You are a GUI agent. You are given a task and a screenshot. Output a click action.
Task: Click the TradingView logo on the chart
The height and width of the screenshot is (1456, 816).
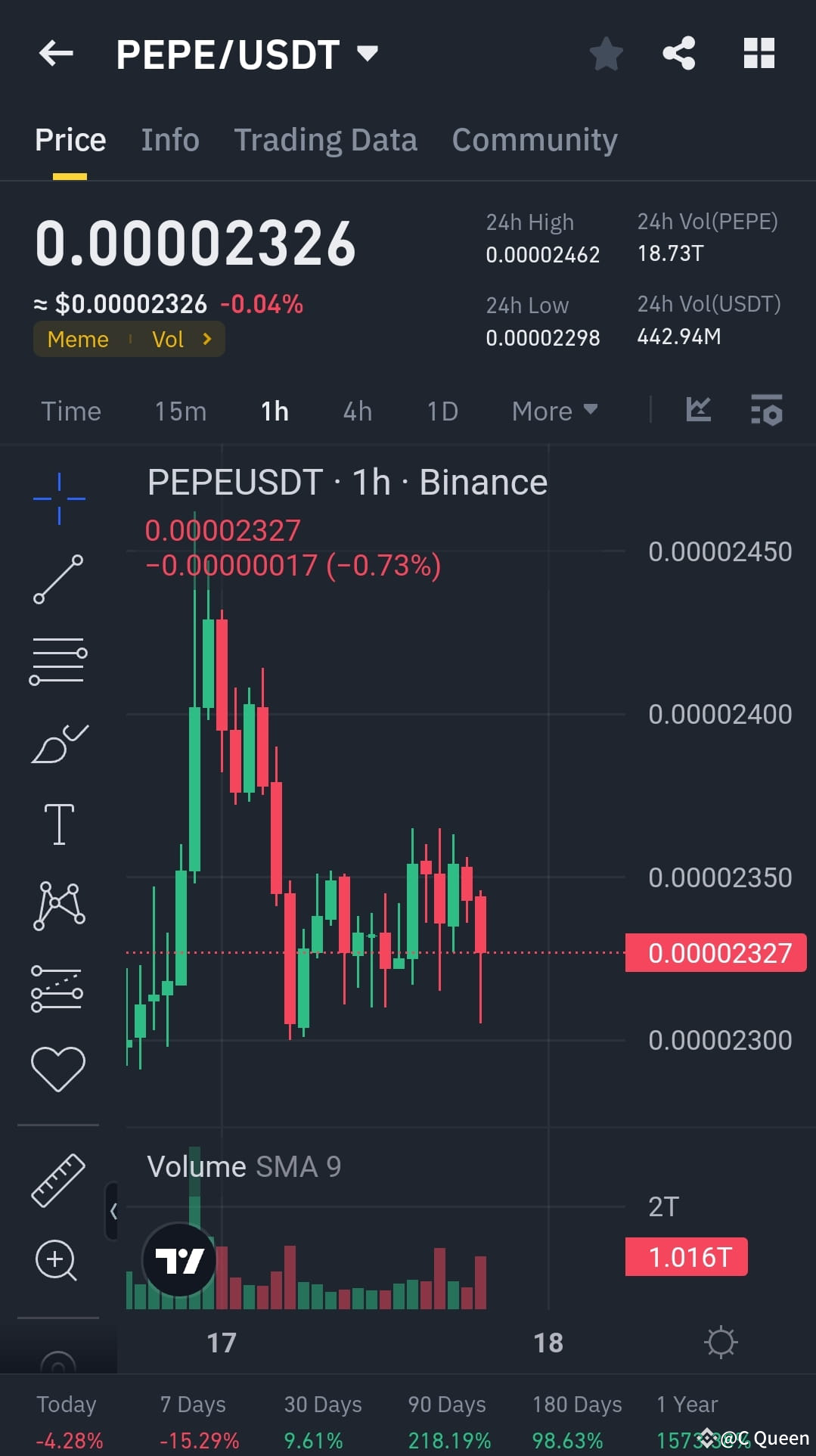click(x=179, y=1259)
